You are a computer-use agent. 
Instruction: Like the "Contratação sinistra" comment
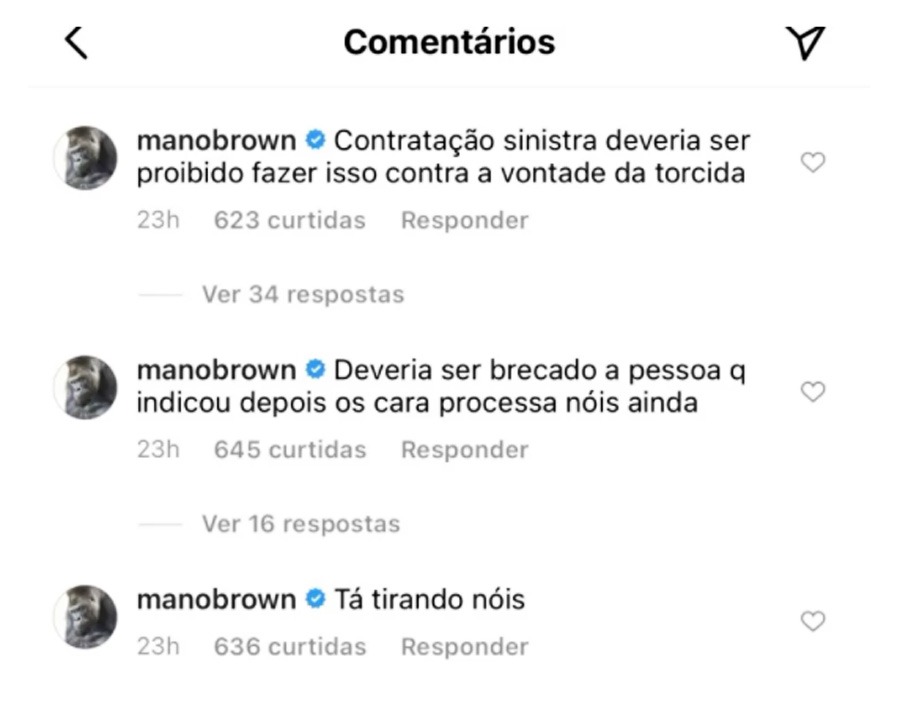coord(813,162)
